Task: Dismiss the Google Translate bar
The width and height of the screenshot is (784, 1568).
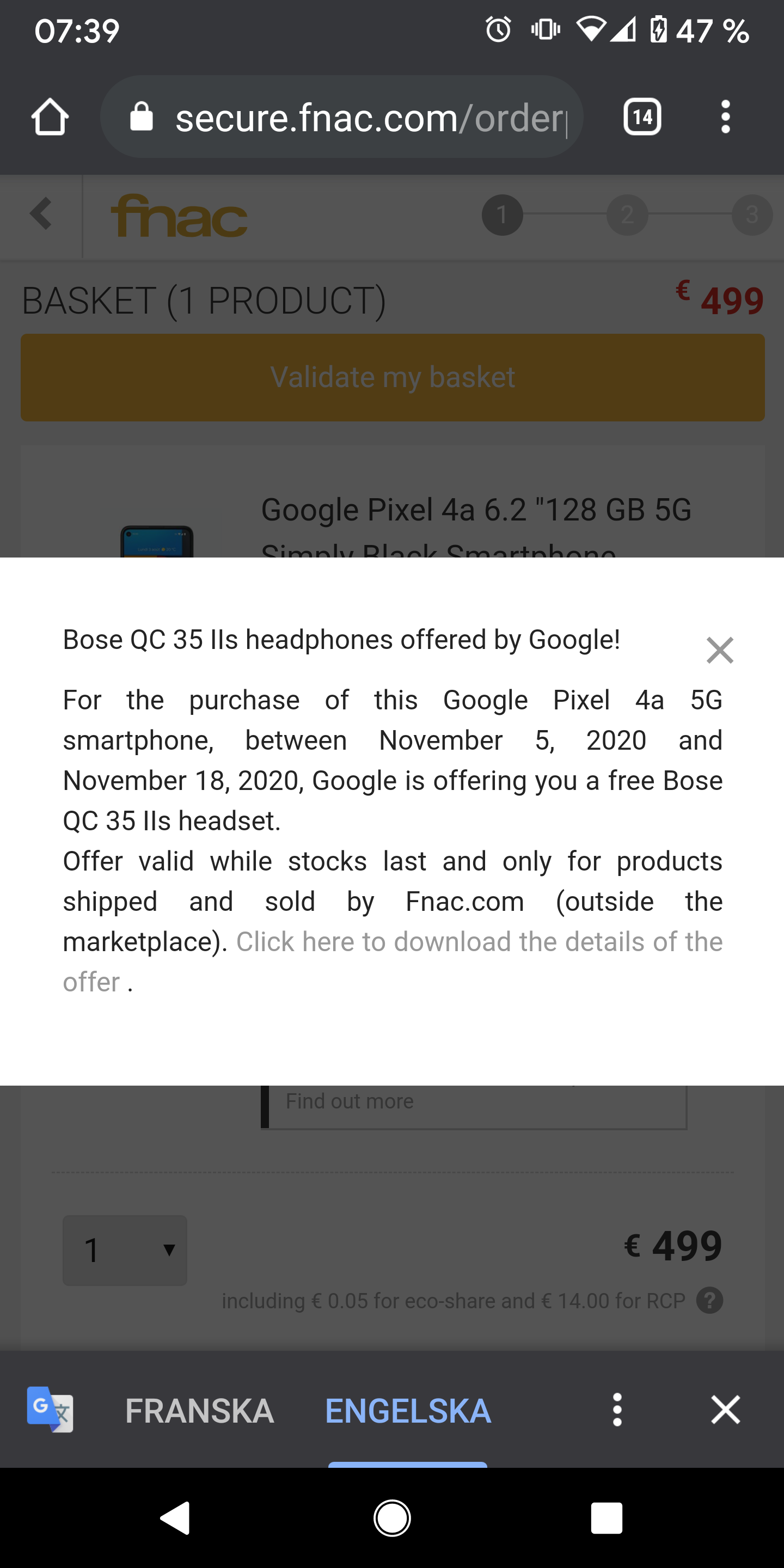Action: (x=725, y=1410)
